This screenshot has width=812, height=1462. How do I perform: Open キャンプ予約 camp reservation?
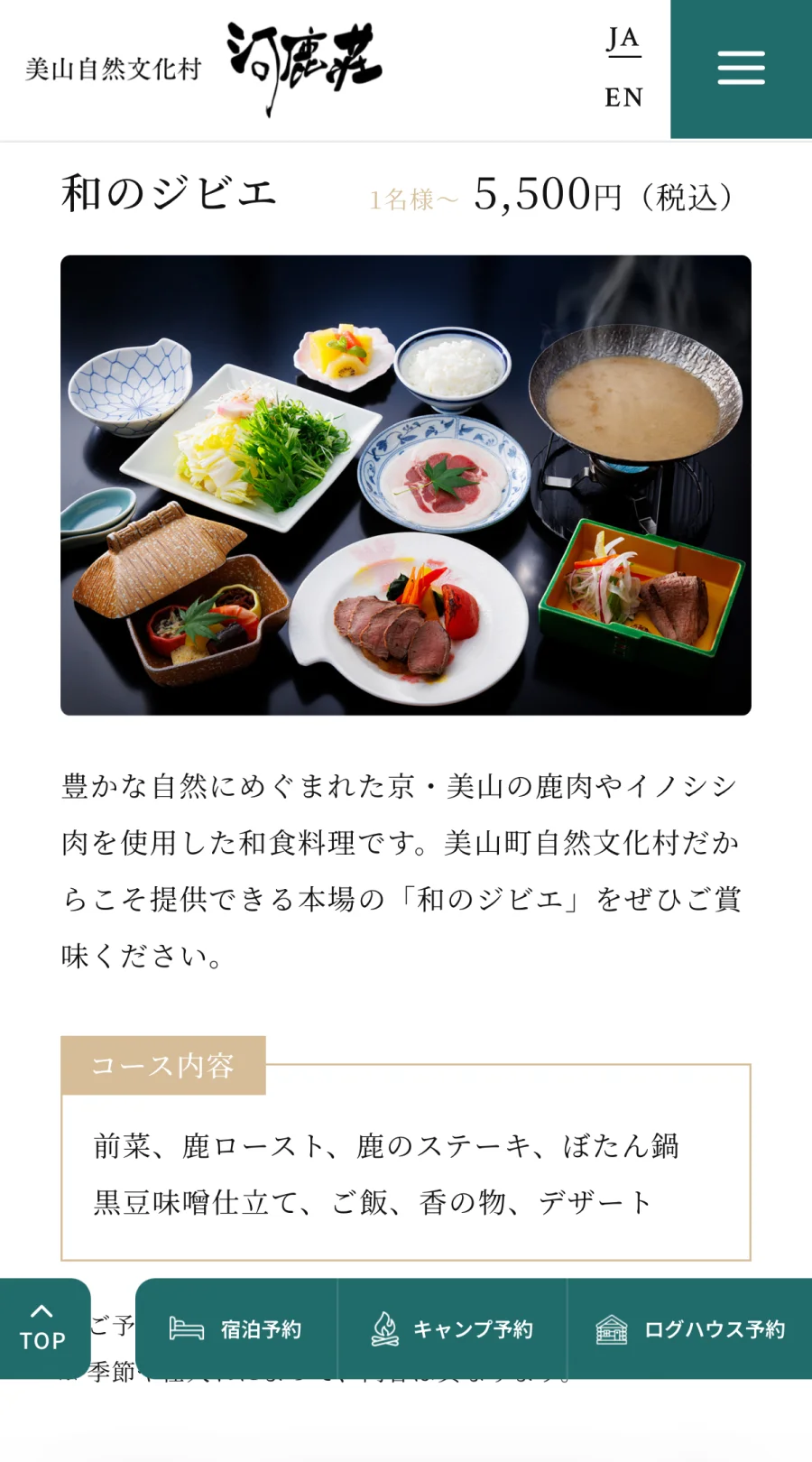(453, 1329)
